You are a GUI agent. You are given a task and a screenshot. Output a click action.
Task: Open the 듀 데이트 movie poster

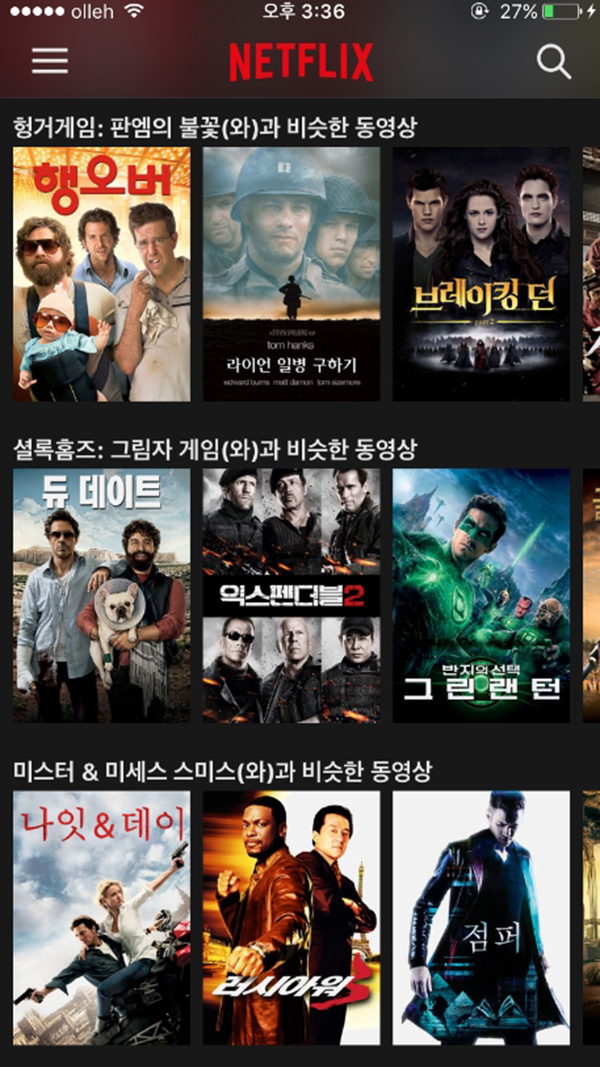click(101, 595)
